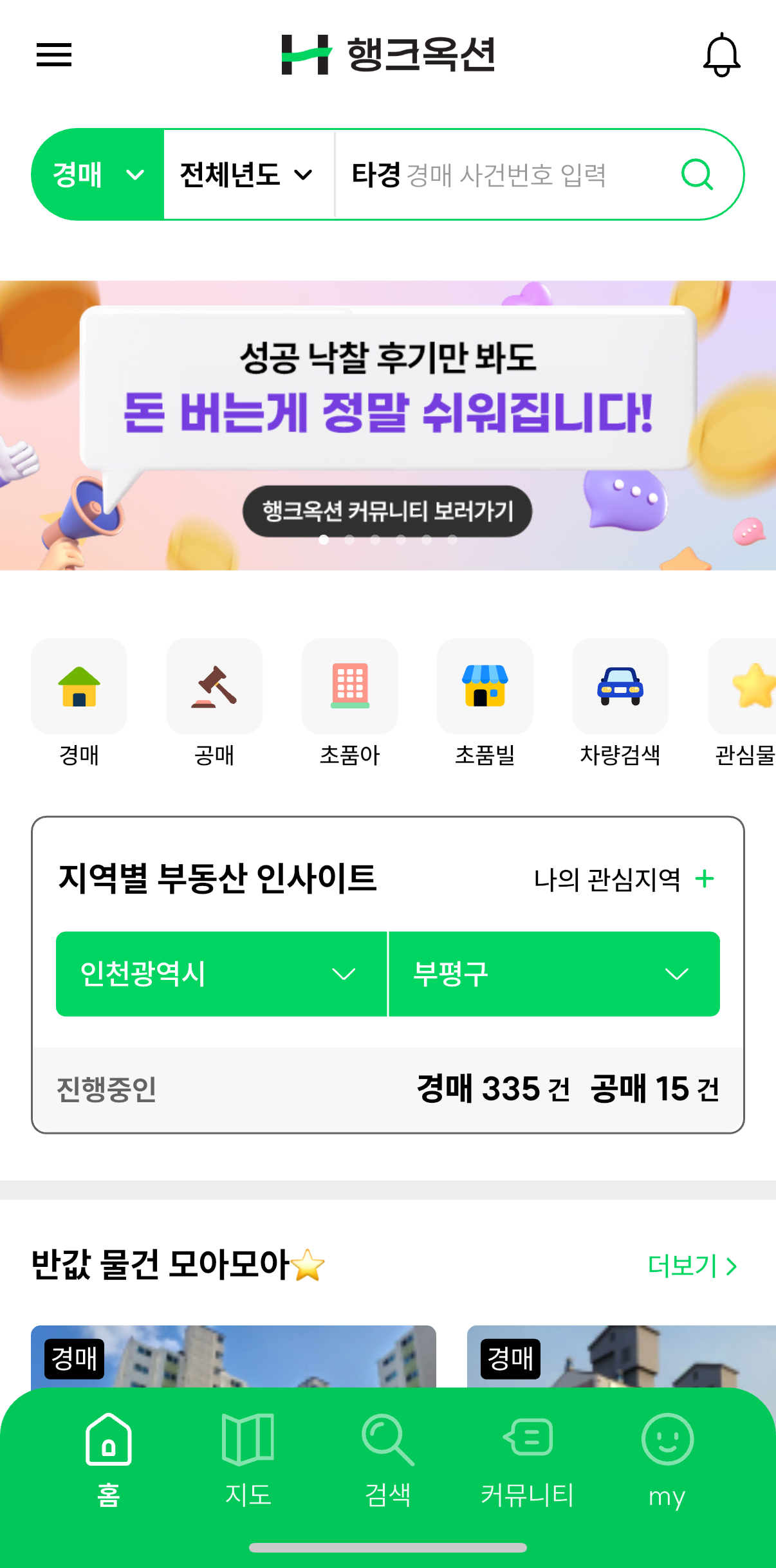View 더보기 for 반값 물건 모아모아

point(692,1266)
